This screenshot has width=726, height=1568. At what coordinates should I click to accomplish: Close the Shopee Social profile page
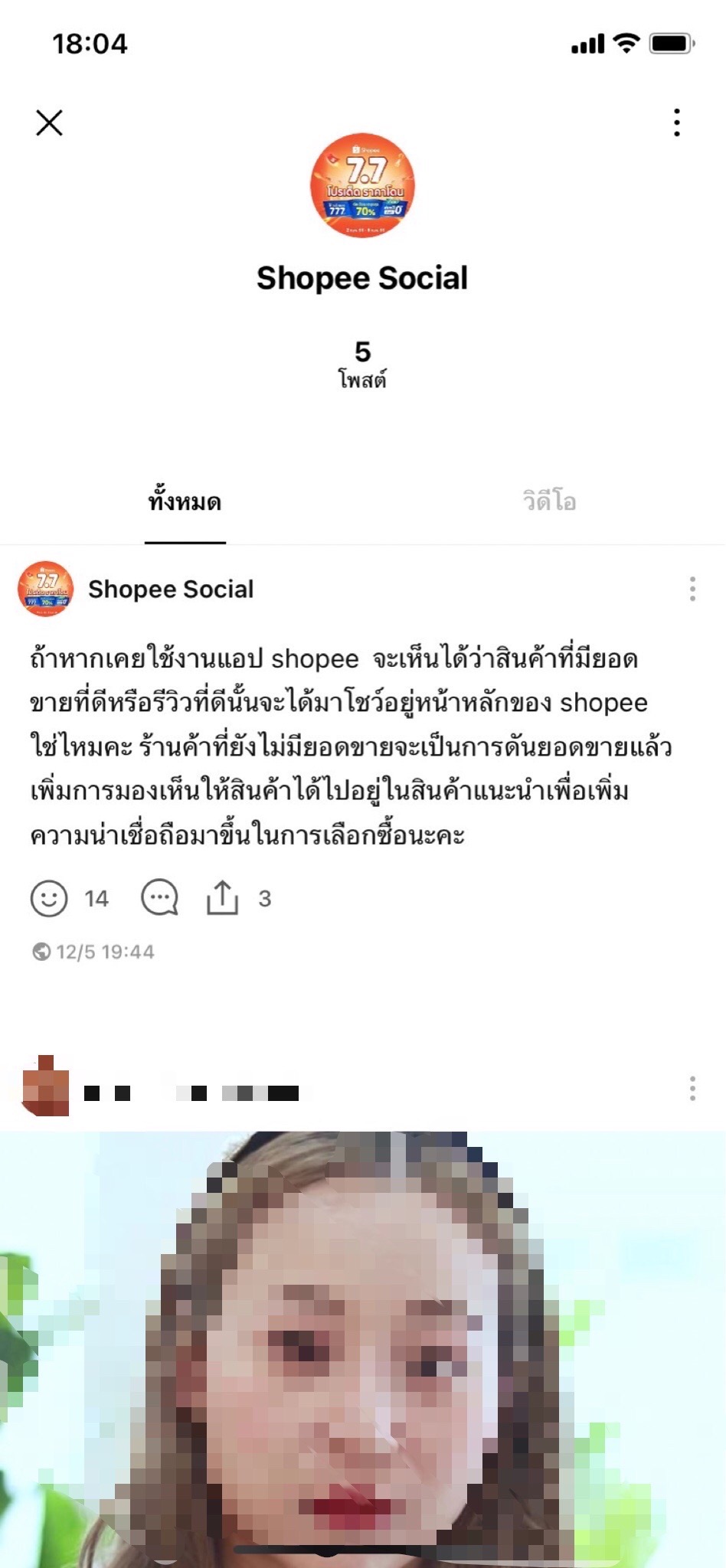(49, 122)
